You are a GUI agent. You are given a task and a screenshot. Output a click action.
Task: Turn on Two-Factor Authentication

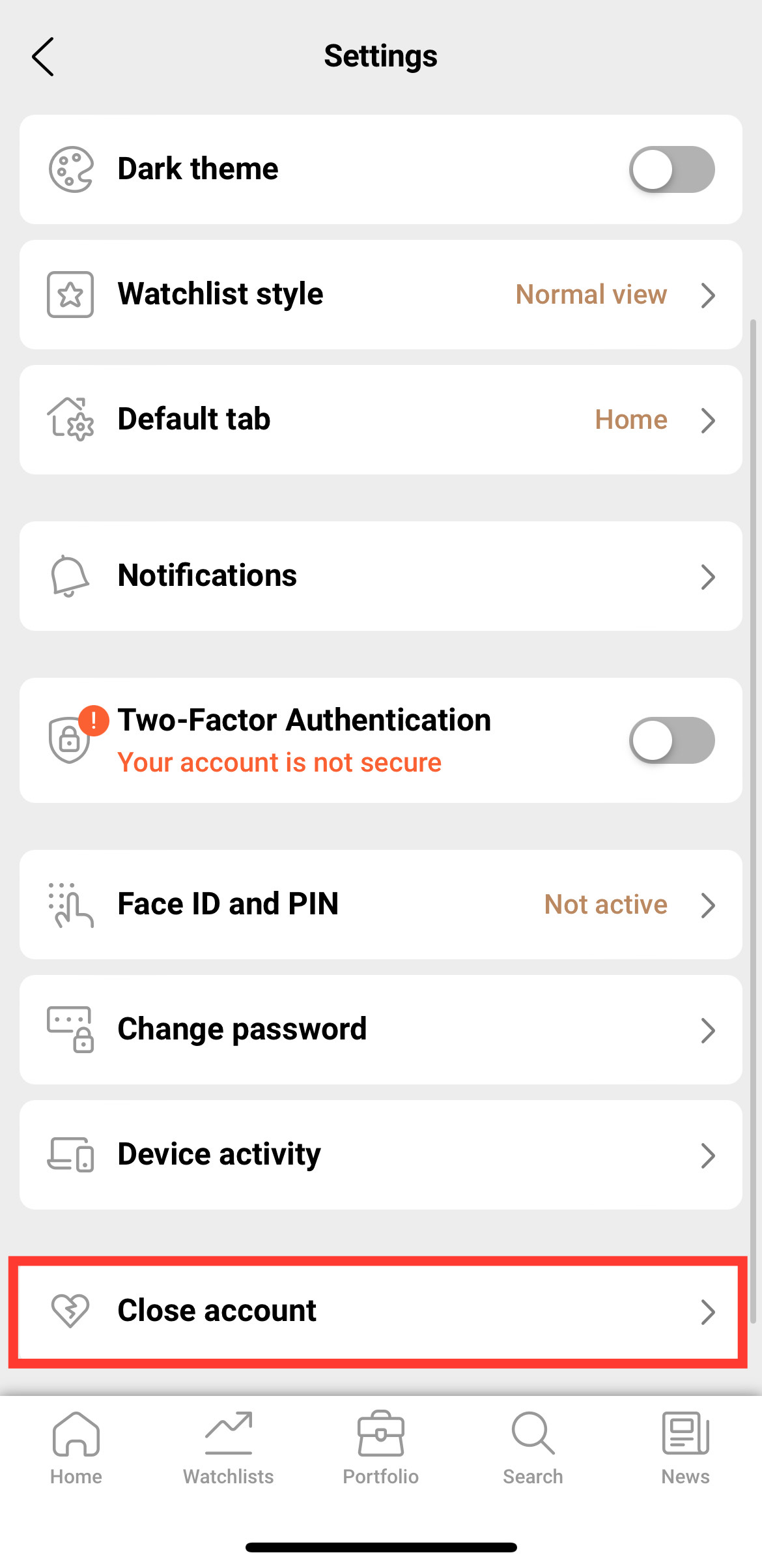coord(671,740)
